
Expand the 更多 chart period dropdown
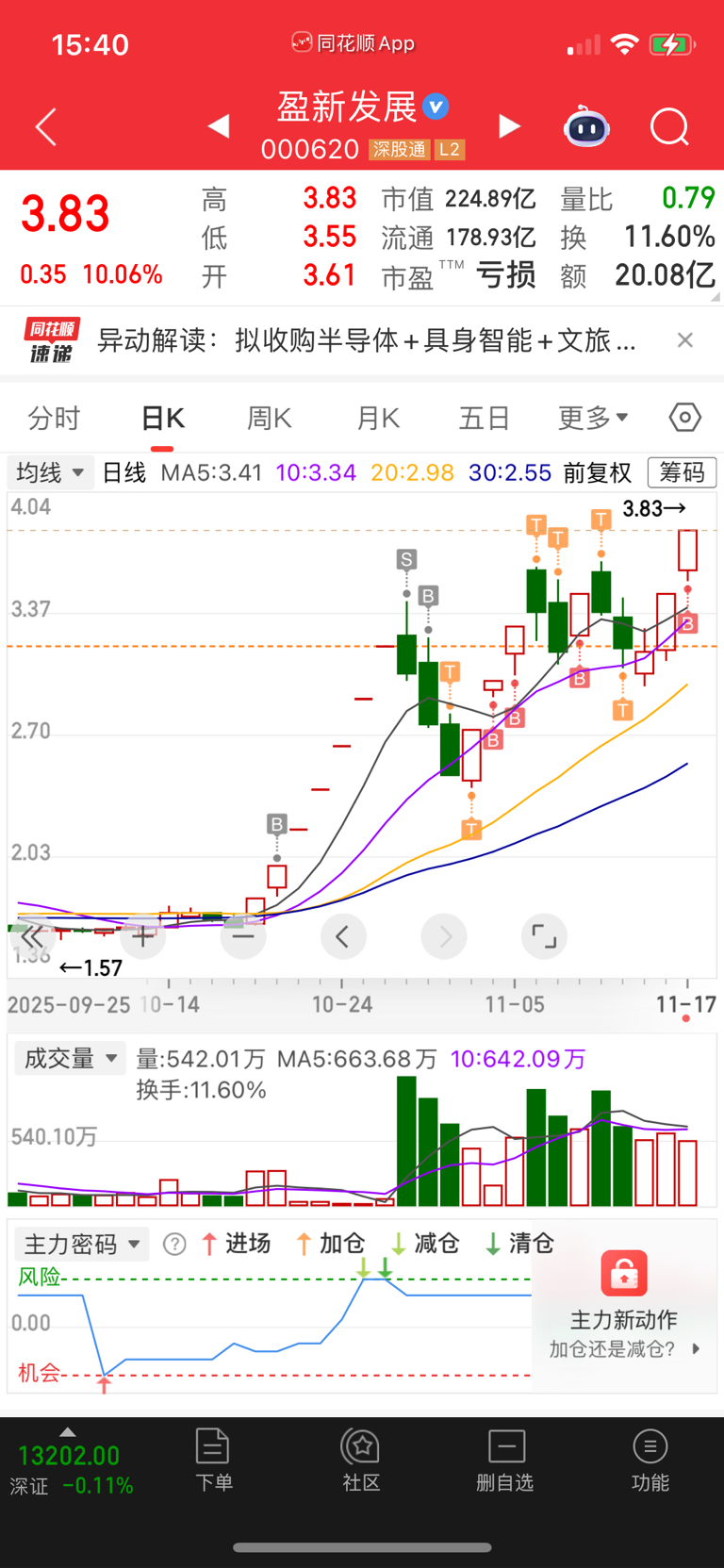coord(593,418)
